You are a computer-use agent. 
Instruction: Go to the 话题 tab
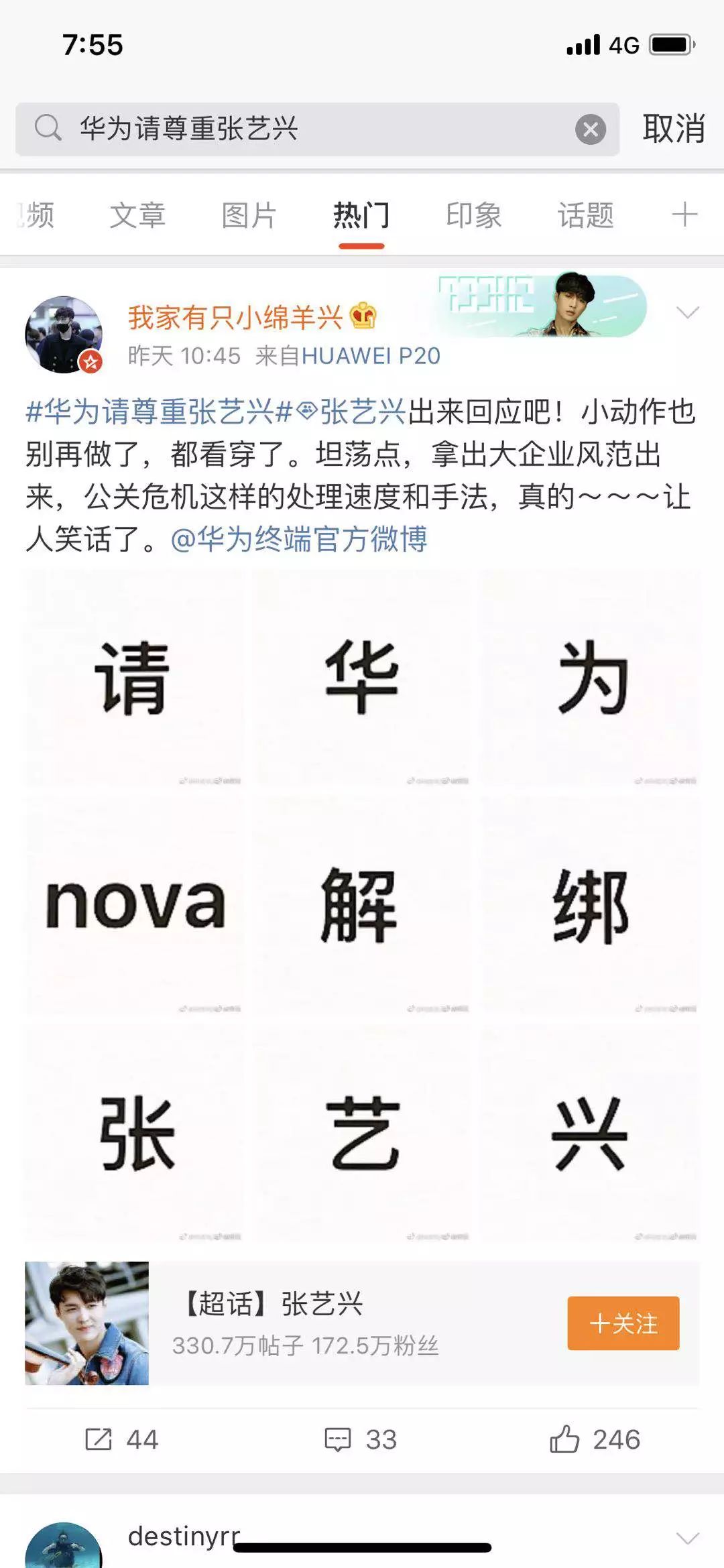coord(585,215)
